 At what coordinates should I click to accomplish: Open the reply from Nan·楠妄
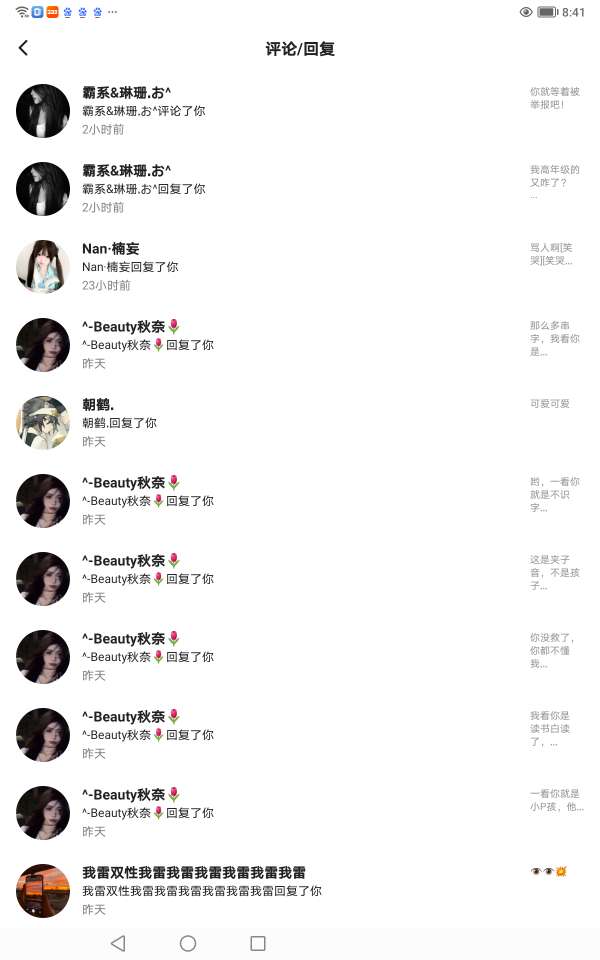(x=300, y=266)
